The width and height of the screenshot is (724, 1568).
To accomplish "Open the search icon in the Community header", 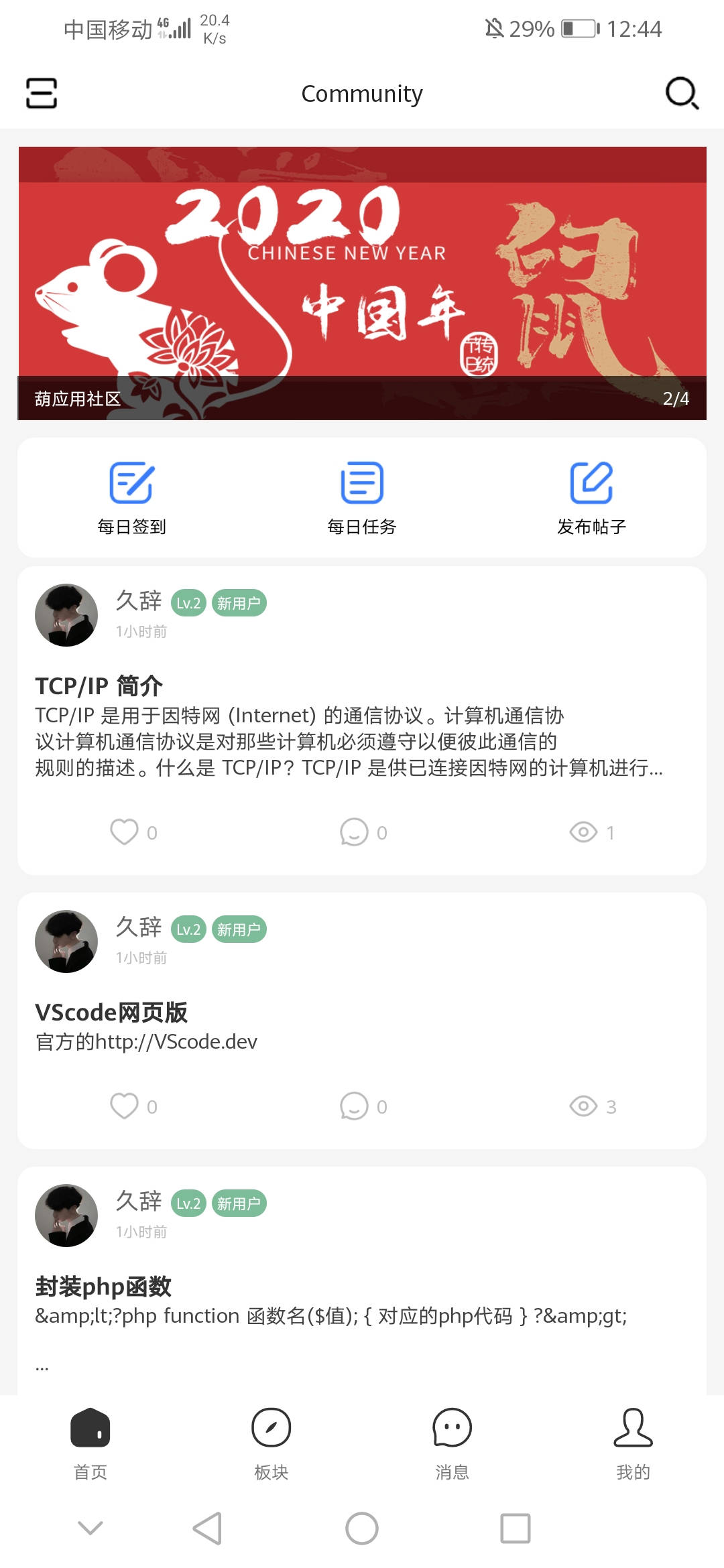I will pyautogui.click(x=682, y=93).
